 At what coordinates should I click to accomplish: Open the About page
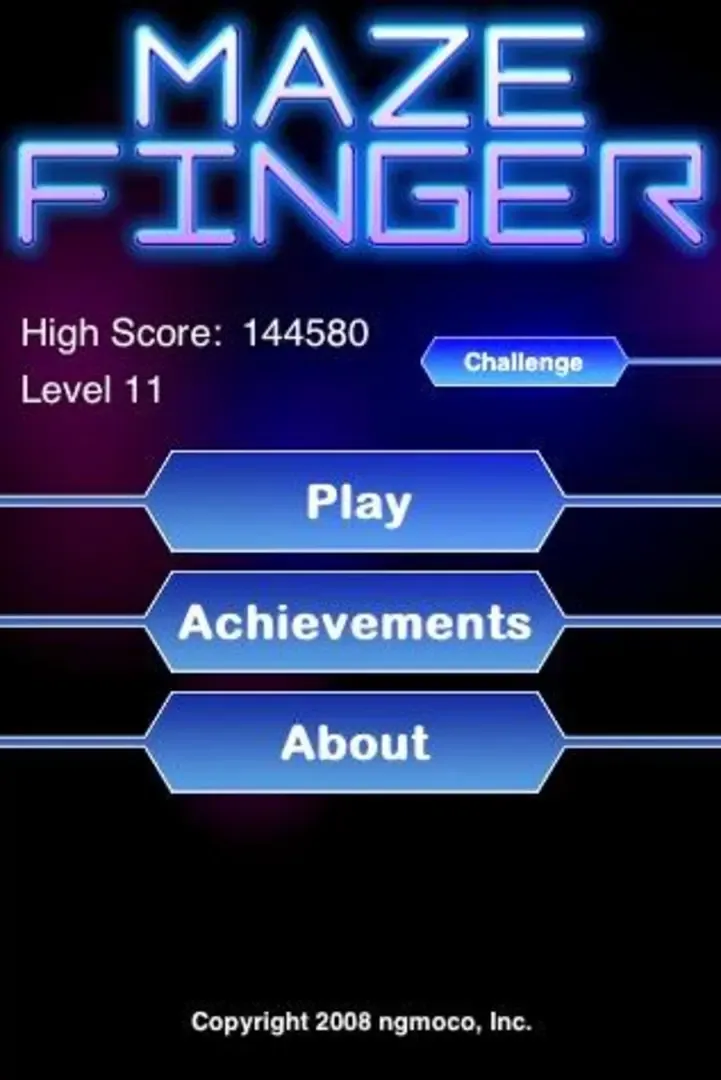tap(355, 742)
